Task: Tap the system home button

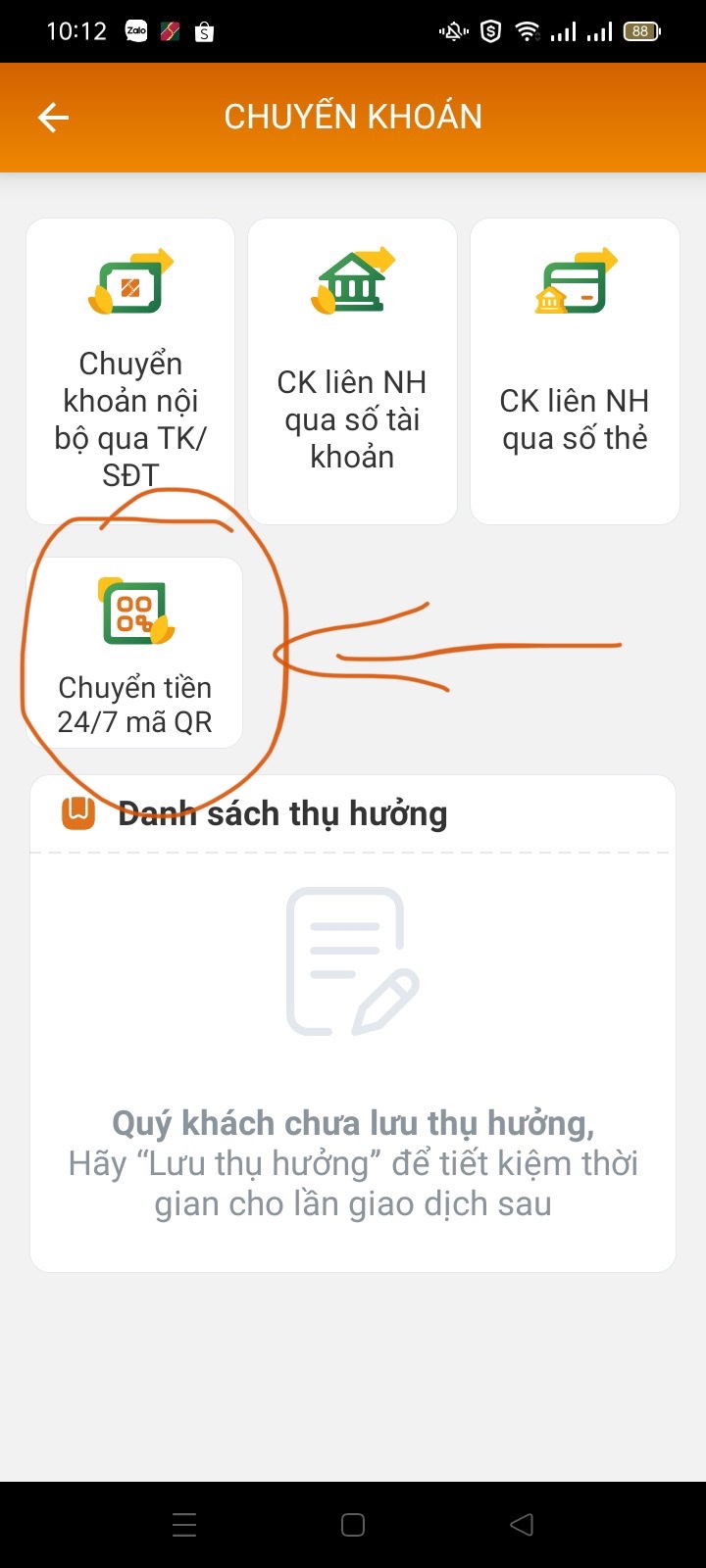Action: tap(353, 1525)
